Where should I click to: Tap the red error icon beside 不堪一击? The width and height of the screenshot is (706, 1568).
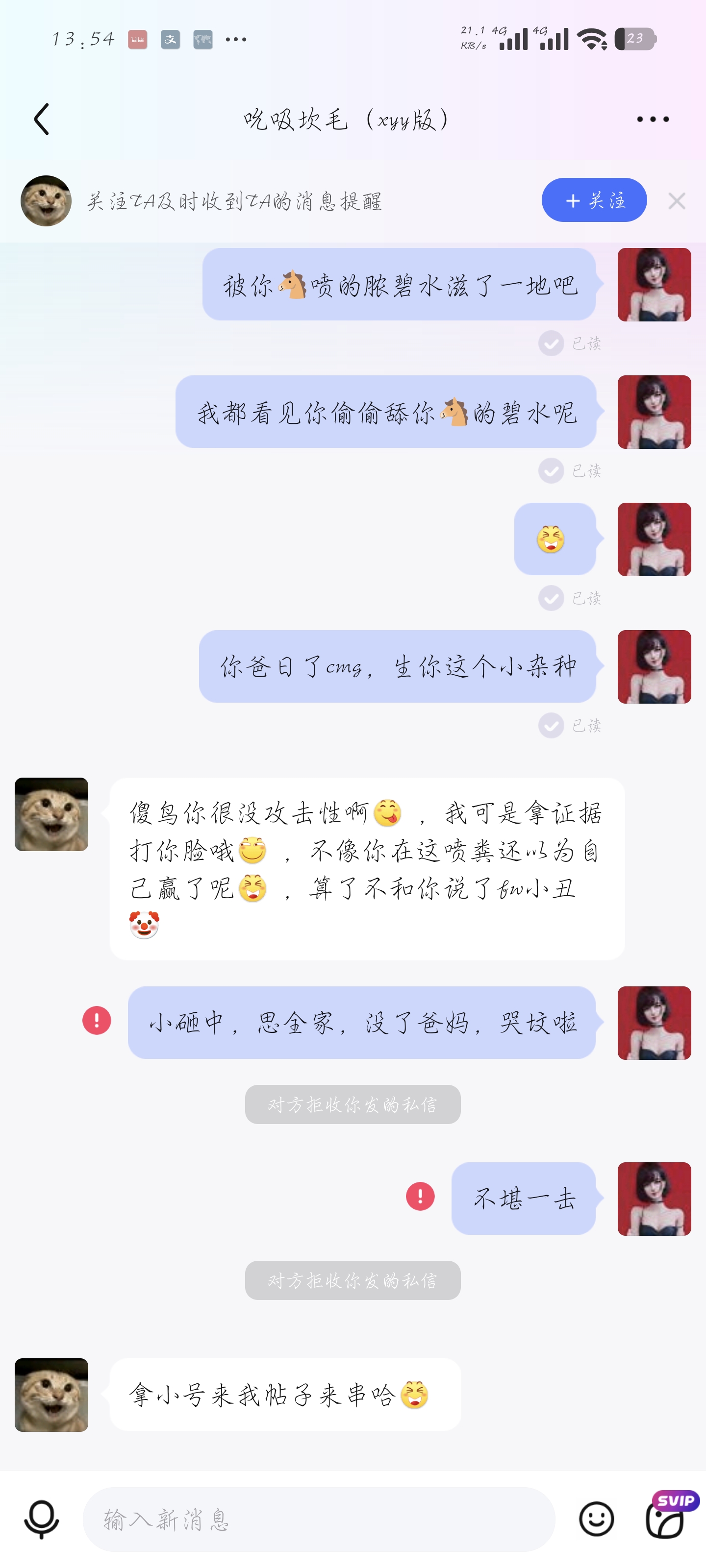tap(420, 1196)
